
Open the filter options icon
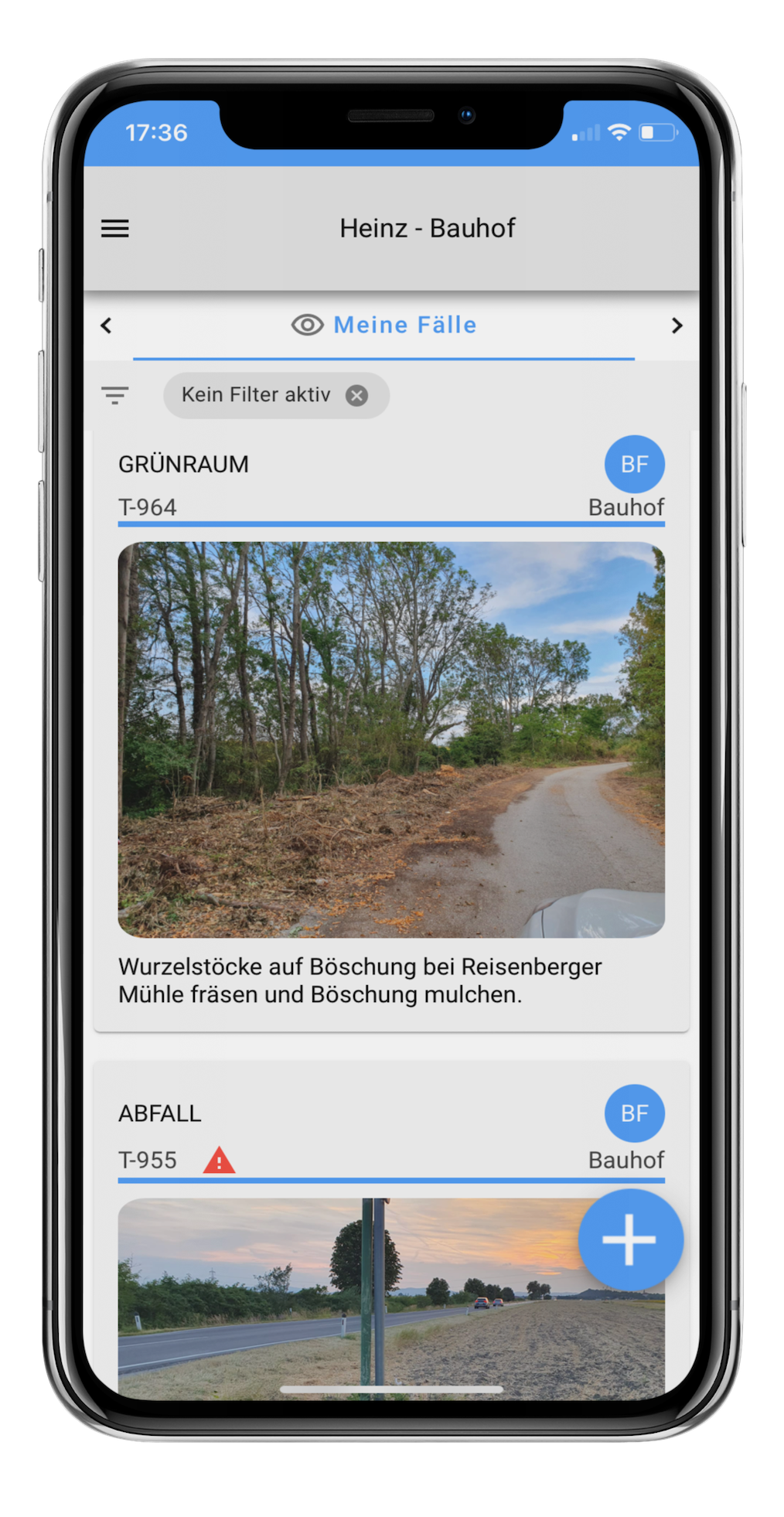[115, 396]
